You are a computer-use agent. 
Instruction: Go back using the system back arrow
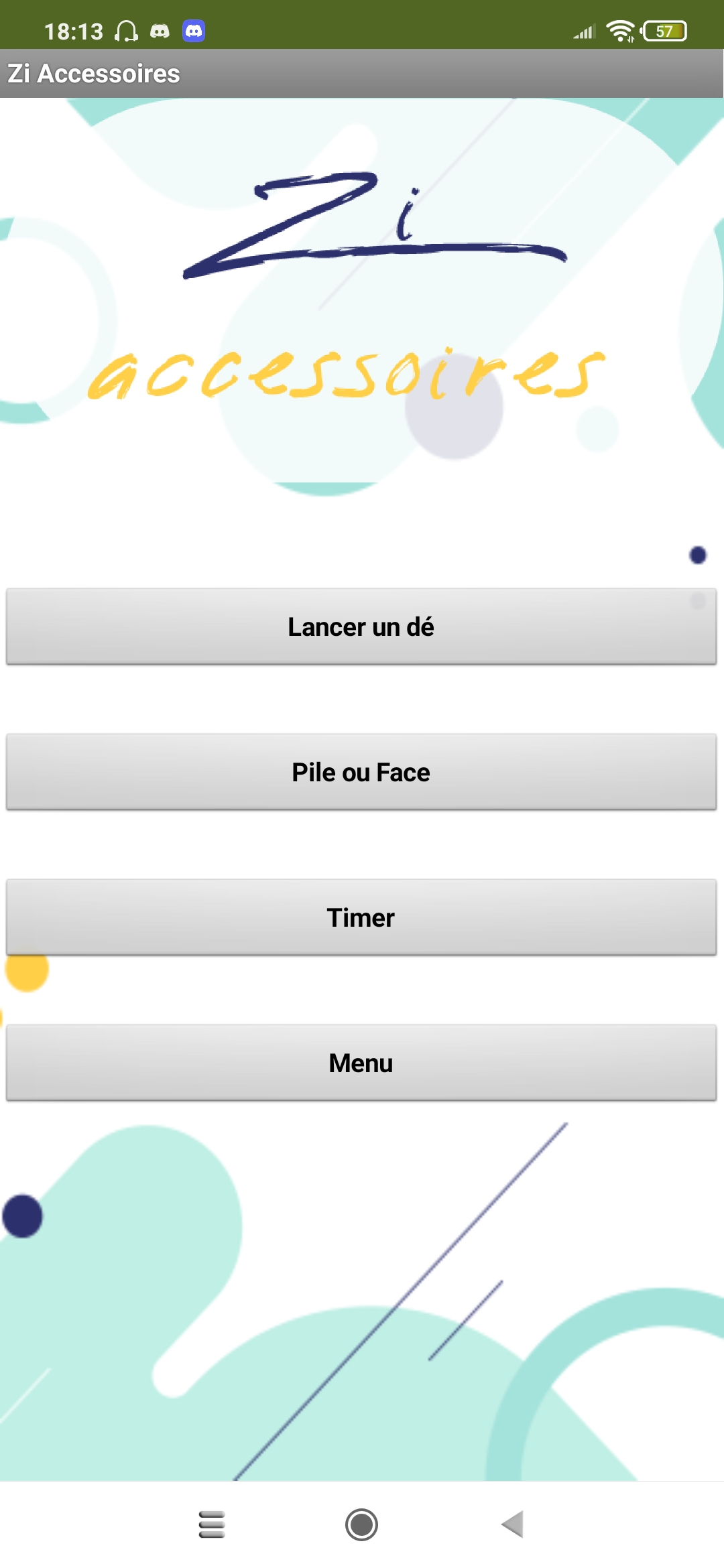[x=512, y=1524]
